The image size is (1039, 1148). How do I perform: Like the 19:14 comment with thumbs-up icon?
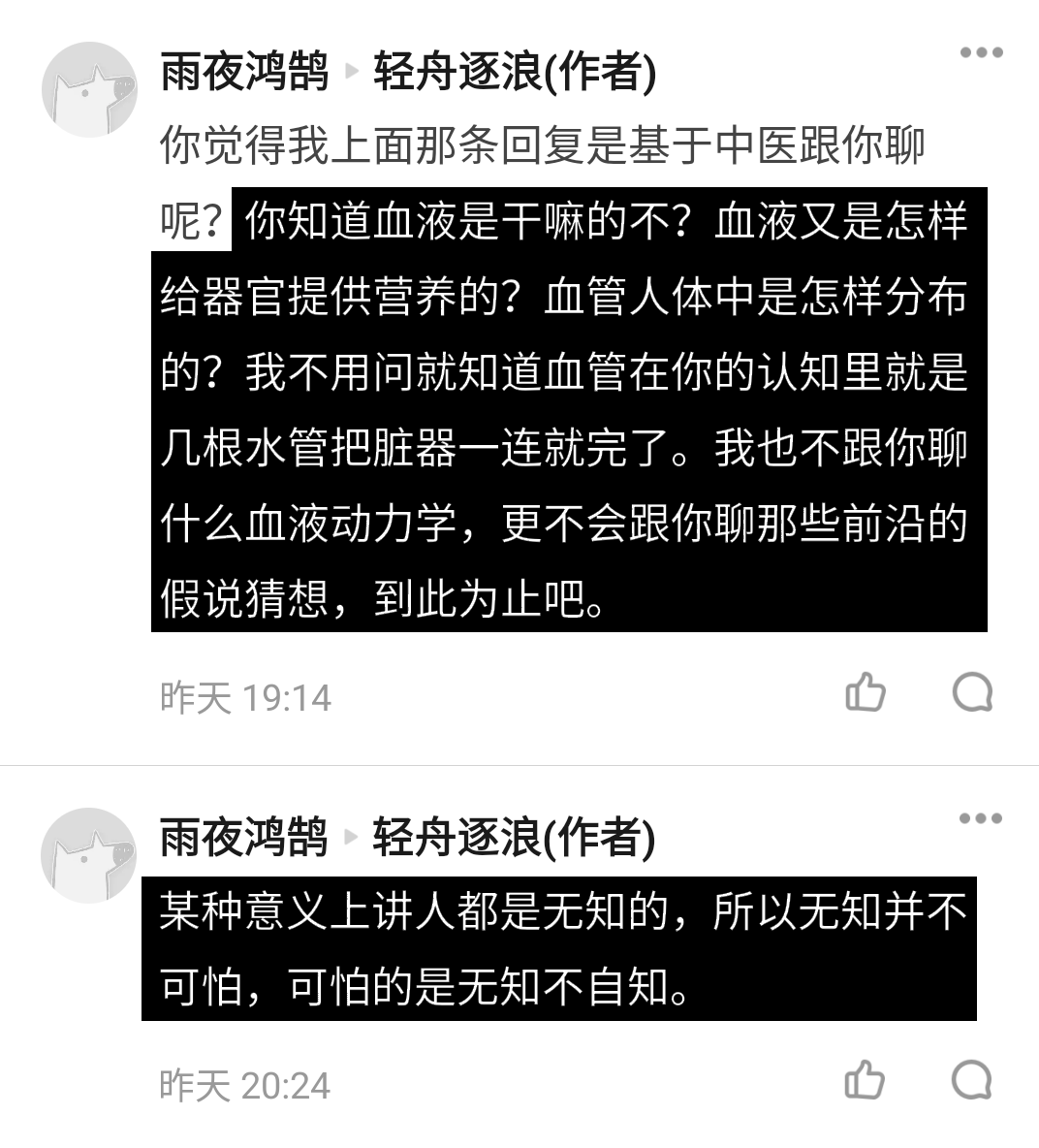(x=866, y=692)
